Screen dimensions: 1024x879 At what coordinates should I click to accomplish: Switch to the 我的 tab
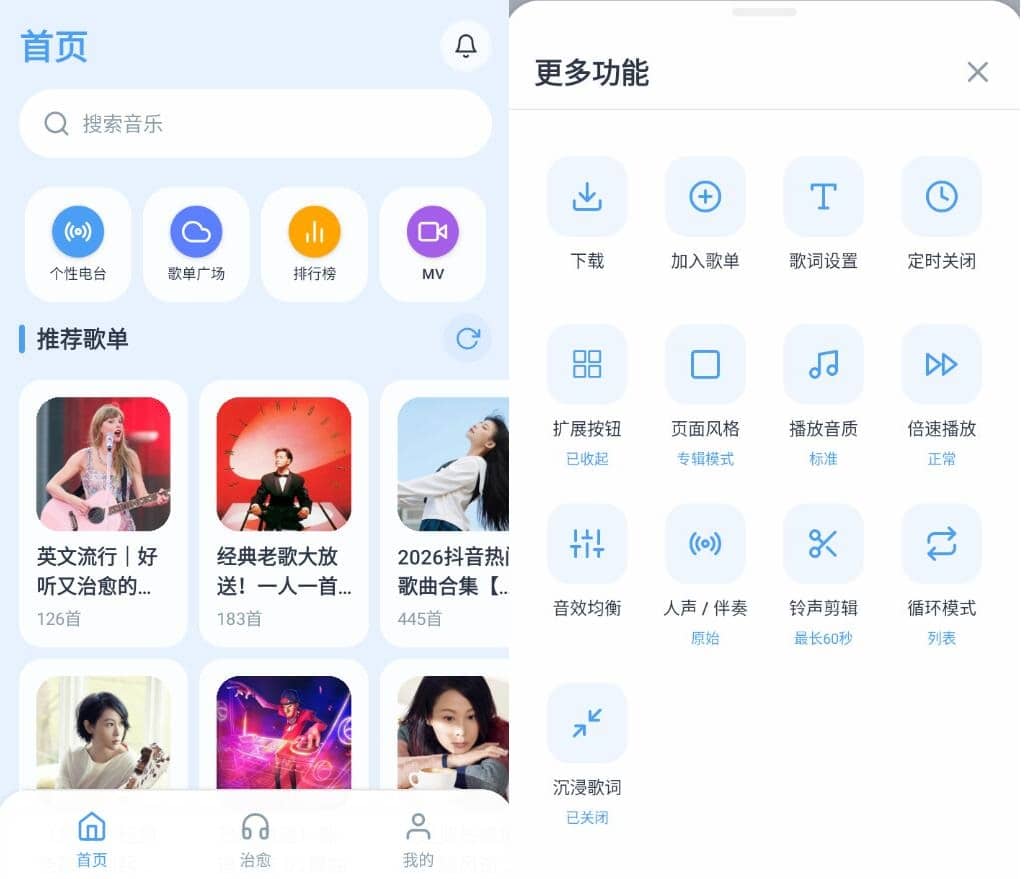coord(418,840)
